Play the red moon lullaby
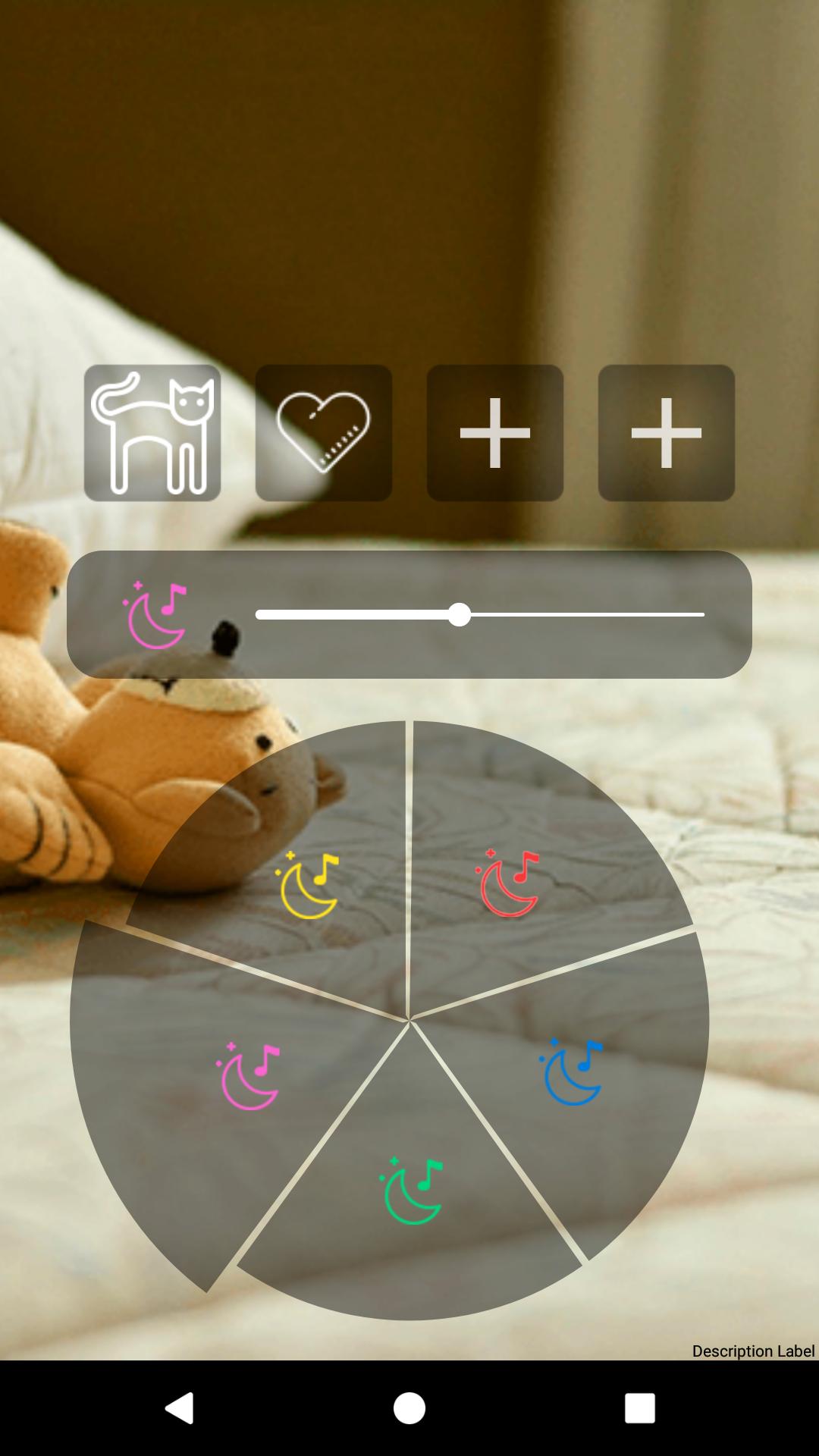This screenshot has width=819, height=1456. (x=509, y=883)
